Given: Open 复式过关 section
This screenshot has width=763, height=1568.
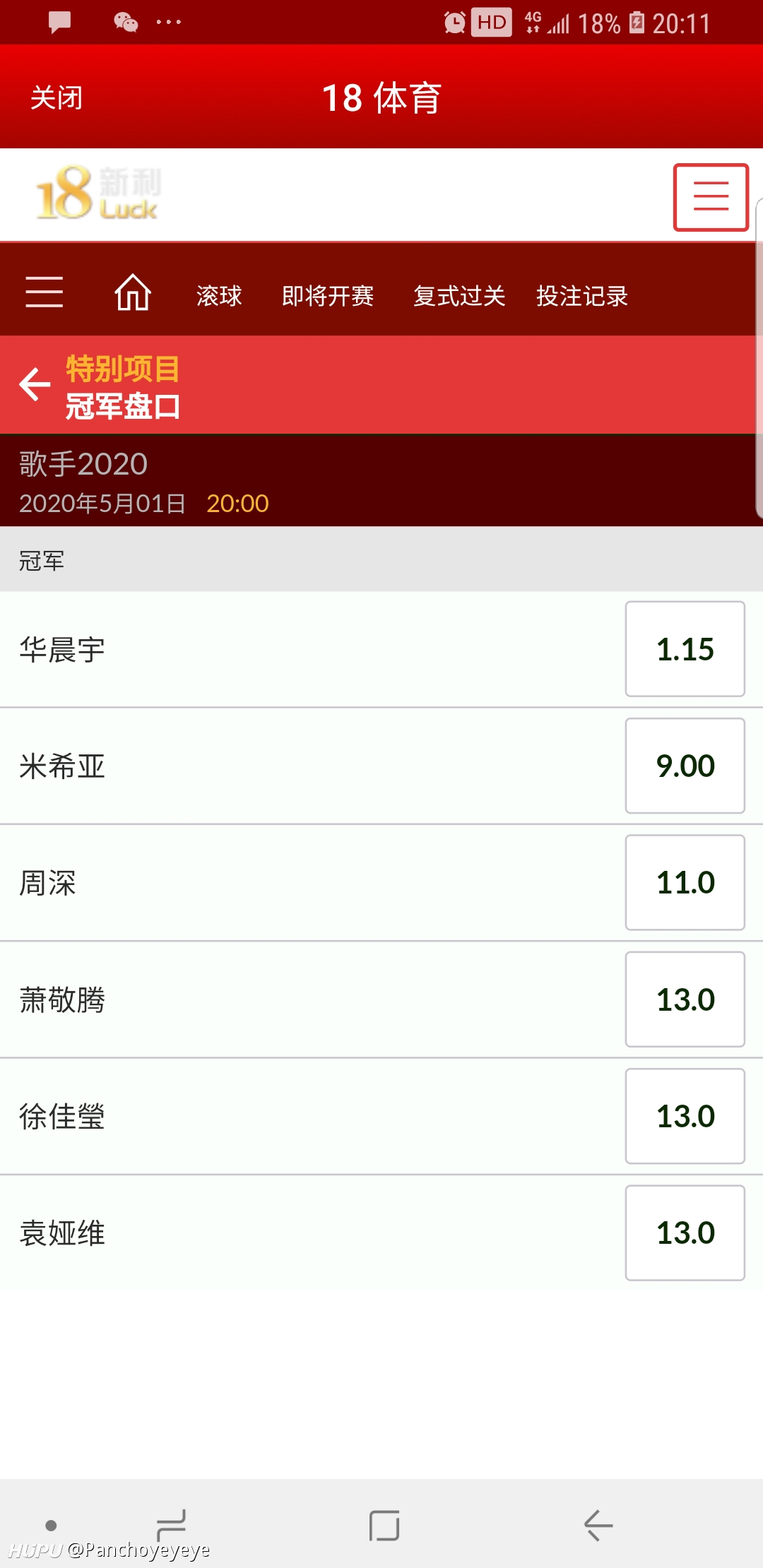Looking at the screenshot, I should pyautogui.click(x=459, y=296).
